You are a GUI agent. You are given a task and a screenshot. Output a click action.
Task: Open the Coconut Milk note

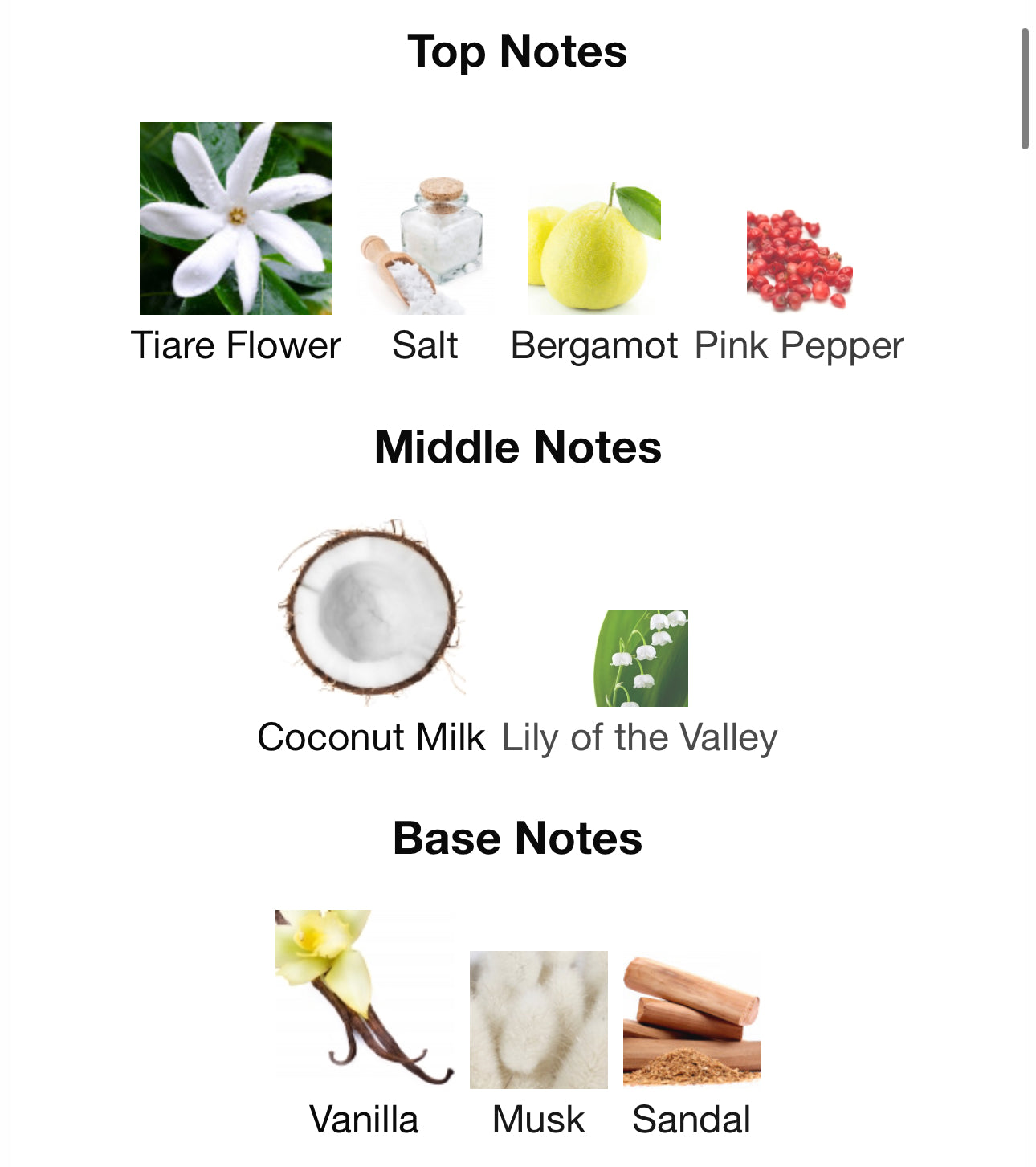[371, 611]
